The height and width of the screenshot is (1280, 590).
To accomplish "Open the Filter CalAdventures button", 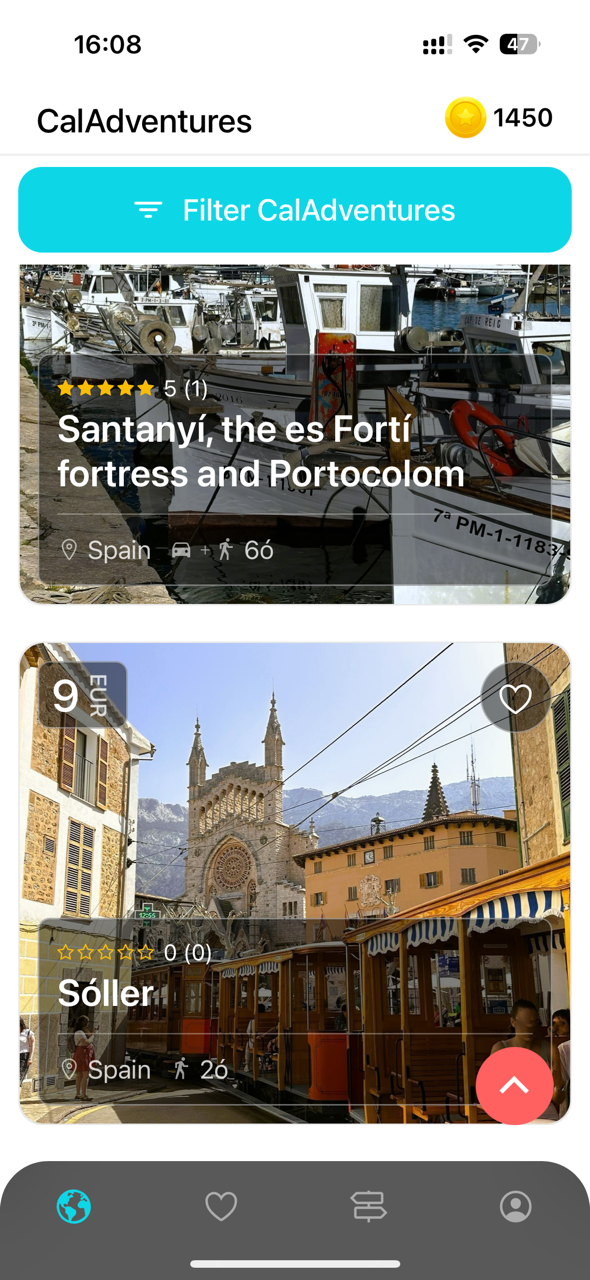I will pyautogui.click(x=295, y=210).
